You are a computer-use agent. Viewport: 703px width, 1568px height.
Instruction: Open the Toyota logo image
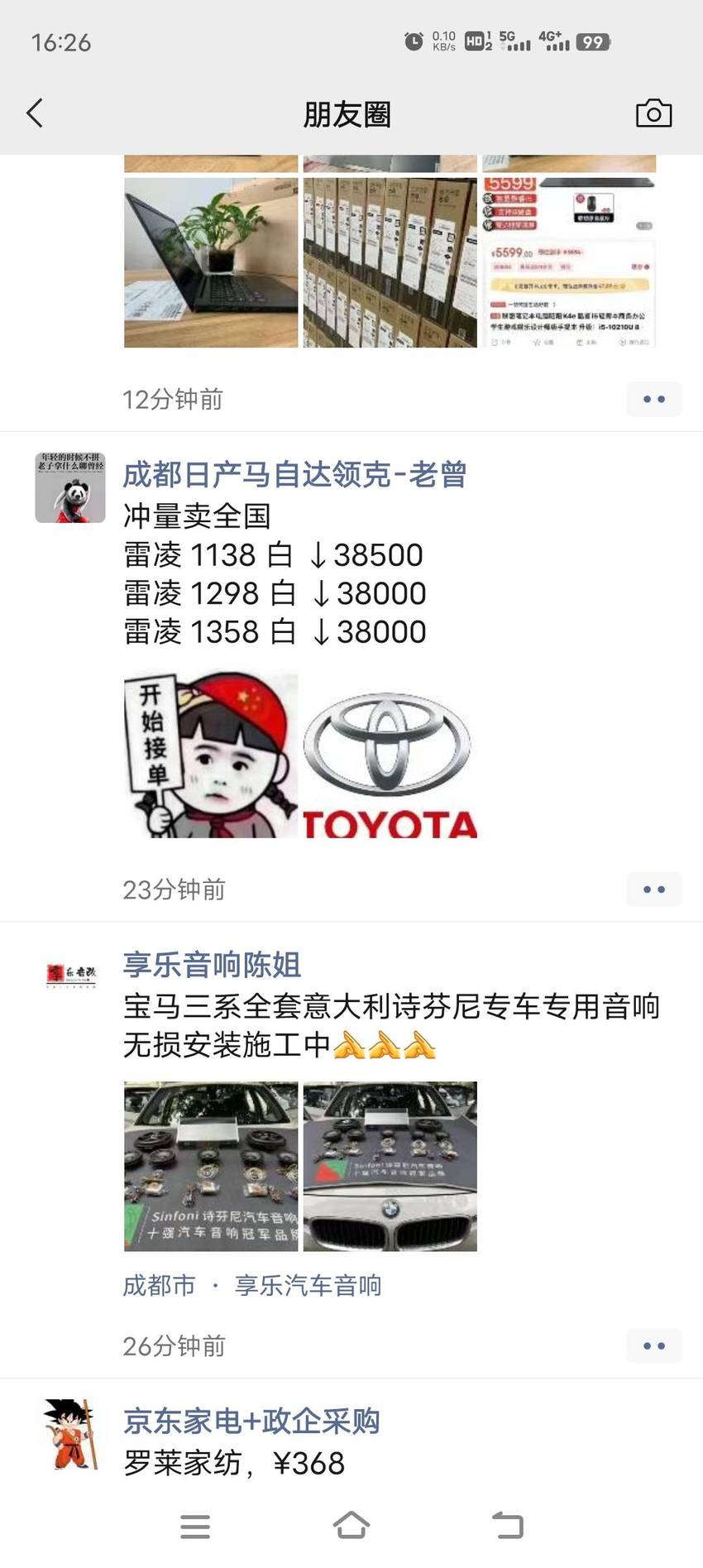click(390, 754)
